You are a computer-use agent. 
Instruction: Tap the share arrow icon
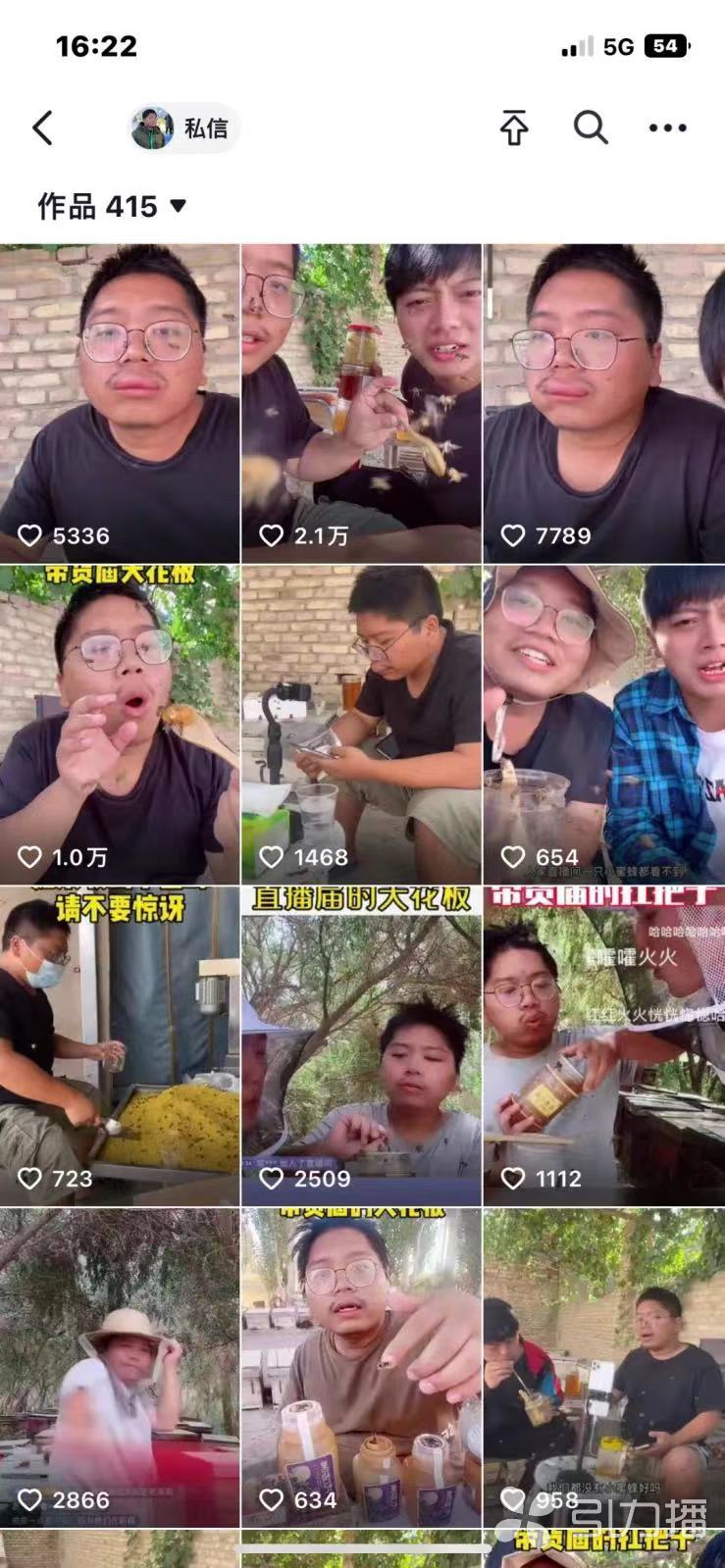(x=514, y=128)
